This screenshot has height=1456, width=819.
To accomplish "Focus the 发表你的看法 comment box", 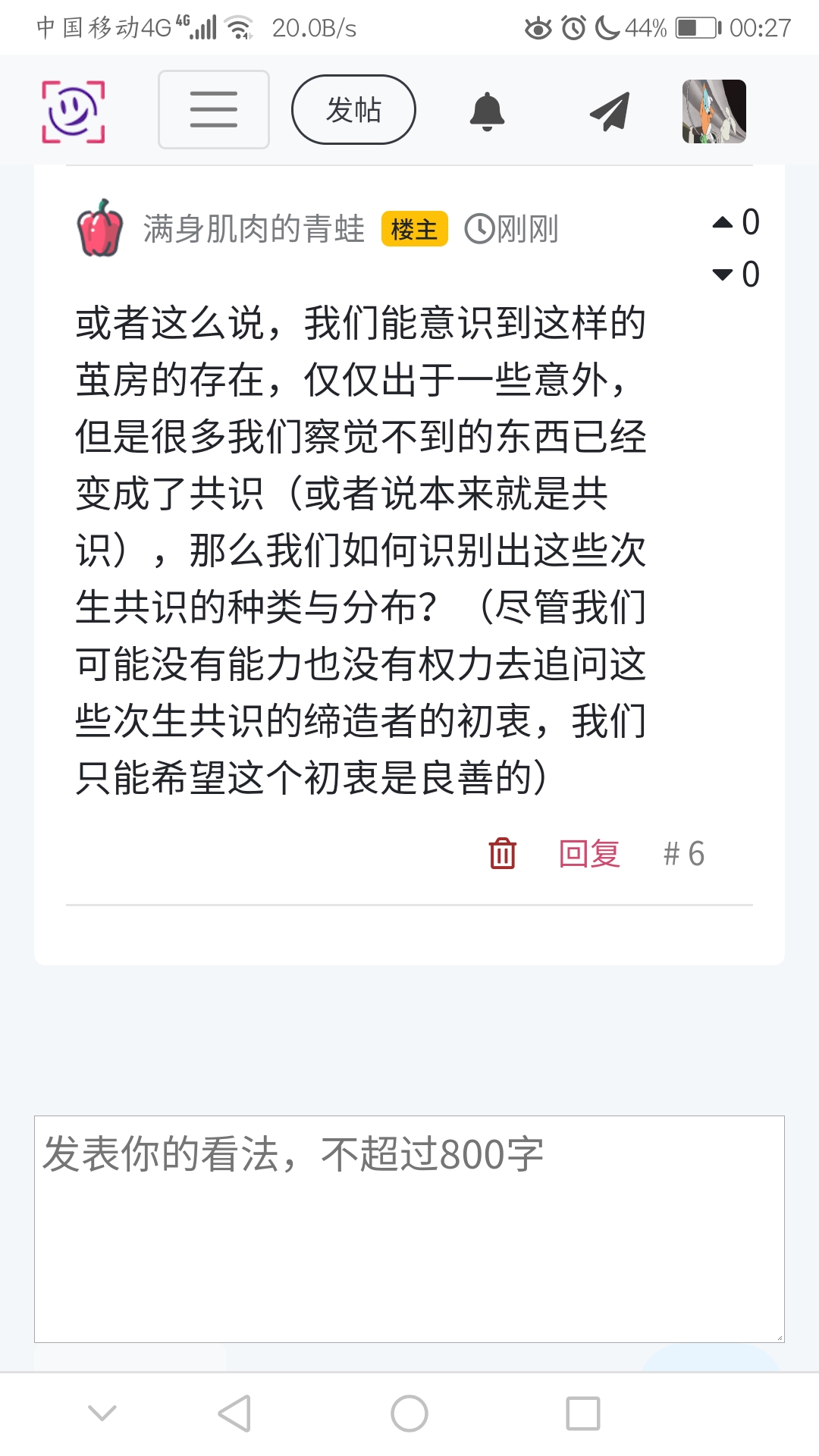I will point(409,1228).
